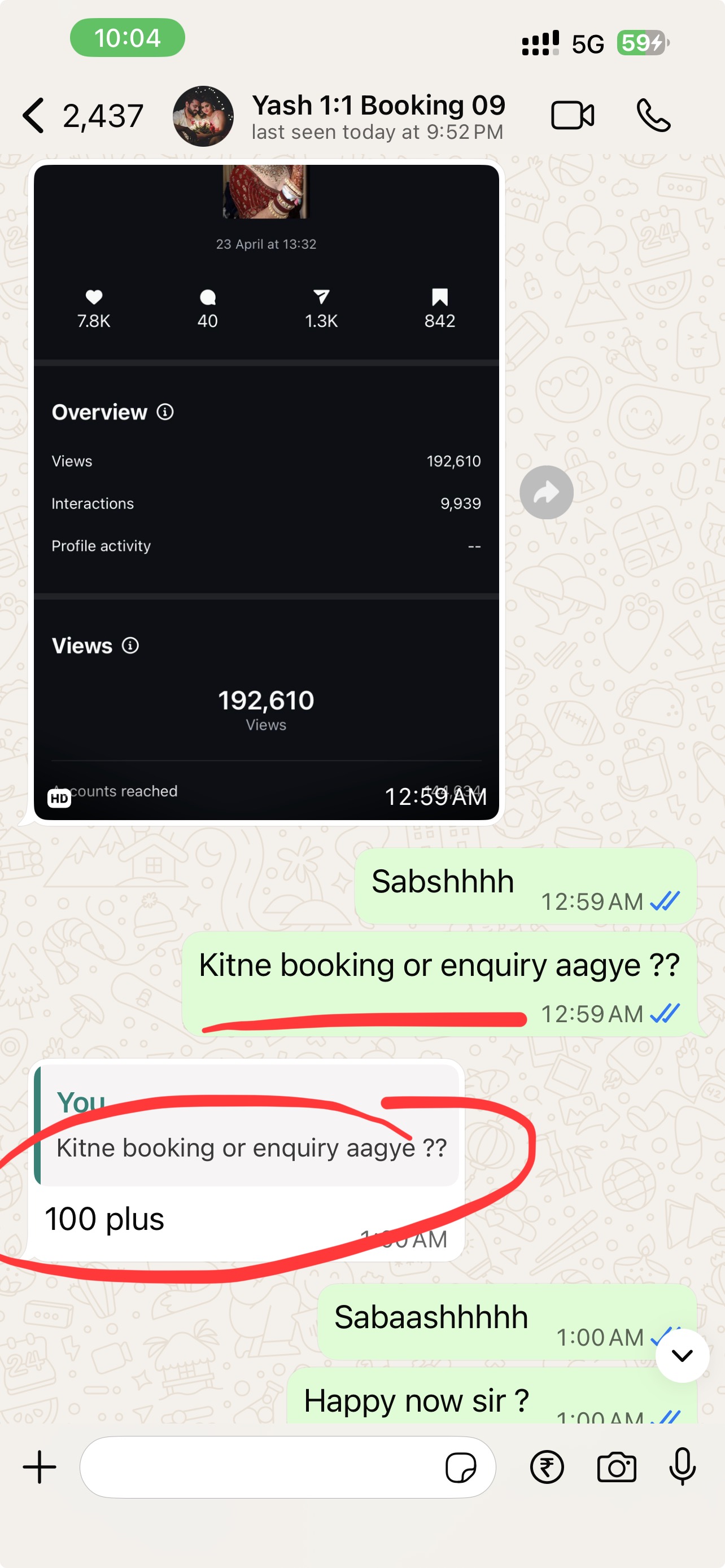Start a video call with Yash
Screen dimensions: 725x1568
(x=572, y=115)
